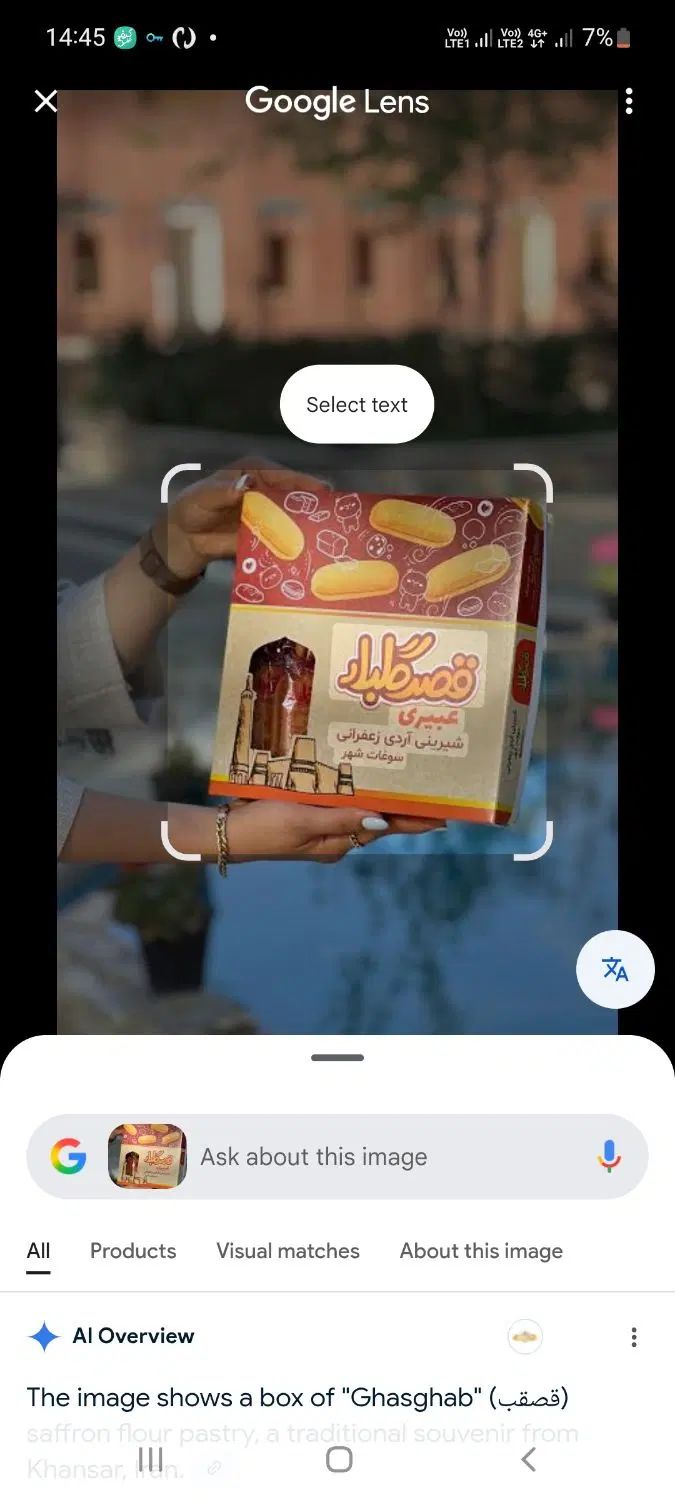This screenshot has height=1500, width=675.
Task: Go back with the system back button
Action: [528, 1460]
